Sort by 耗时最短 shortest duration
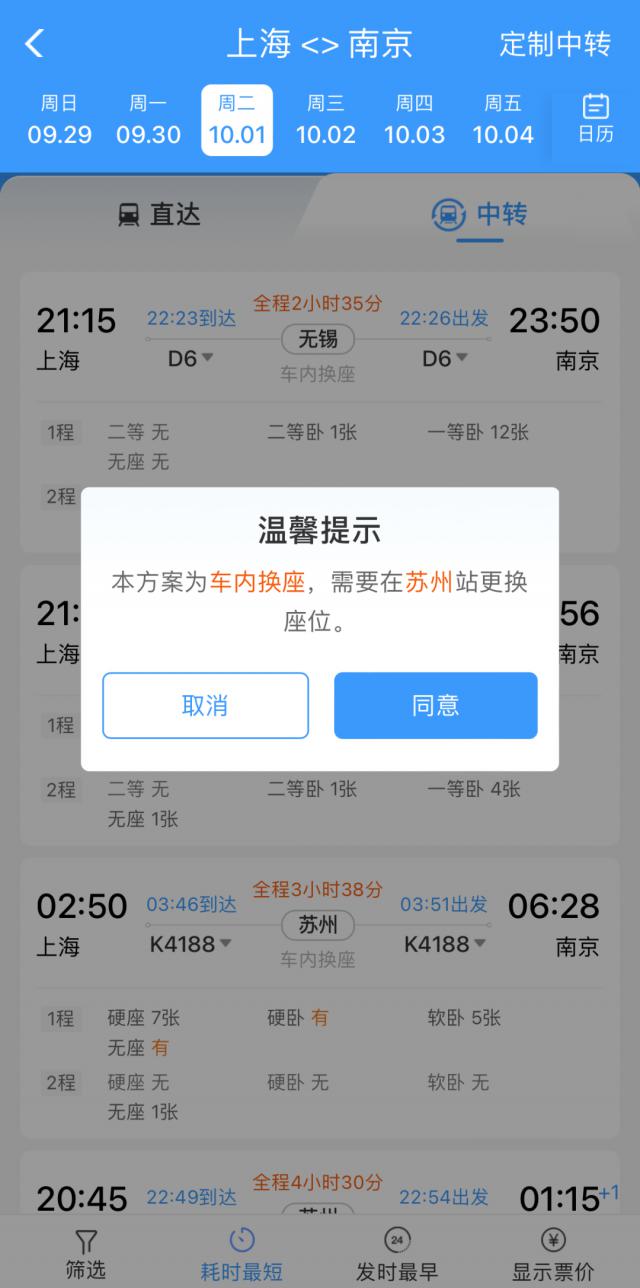 (x=242, y=1254)
